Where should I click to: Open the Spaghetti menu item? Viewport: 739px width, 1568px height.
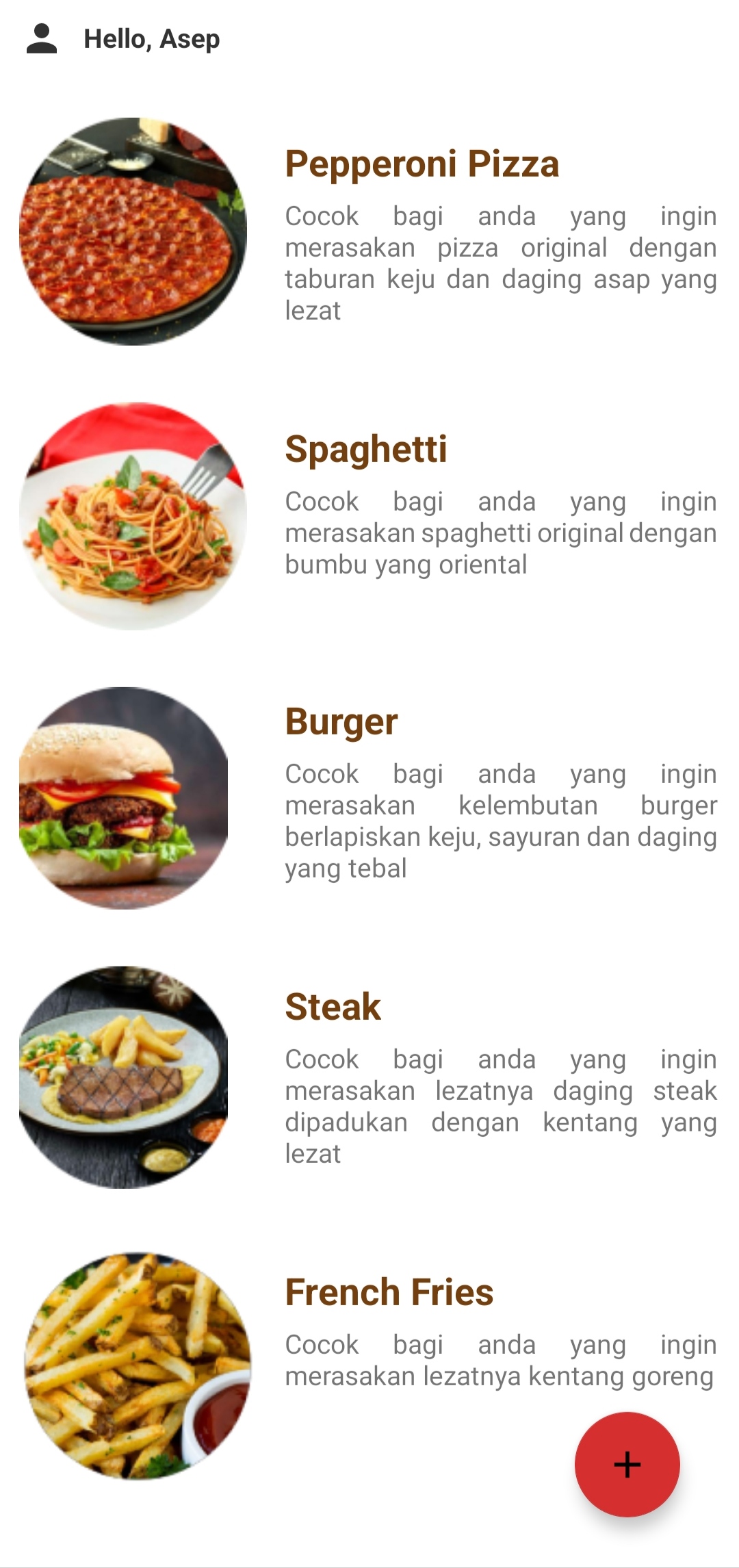point(367,450)
